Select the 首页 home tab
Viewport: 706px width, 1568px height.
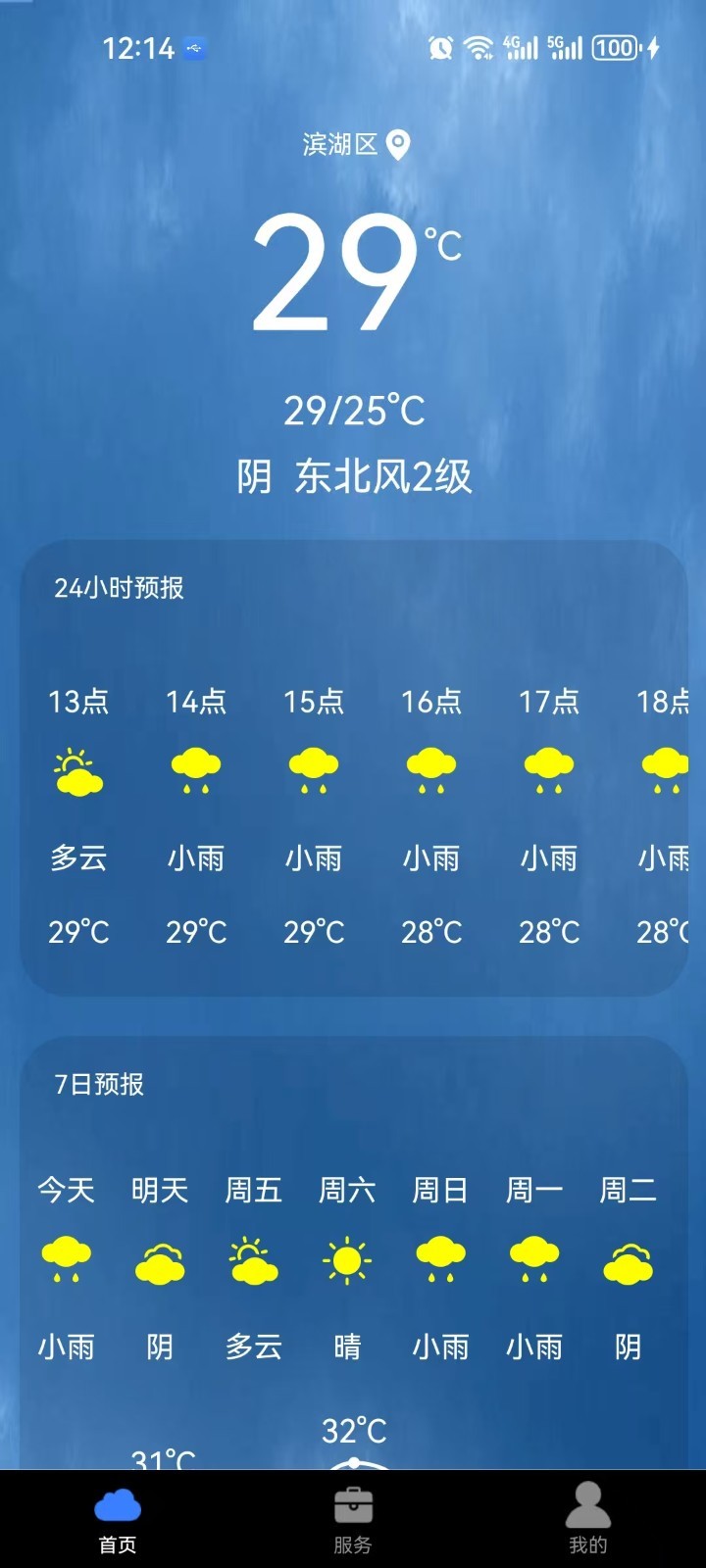coord(118,1519)
